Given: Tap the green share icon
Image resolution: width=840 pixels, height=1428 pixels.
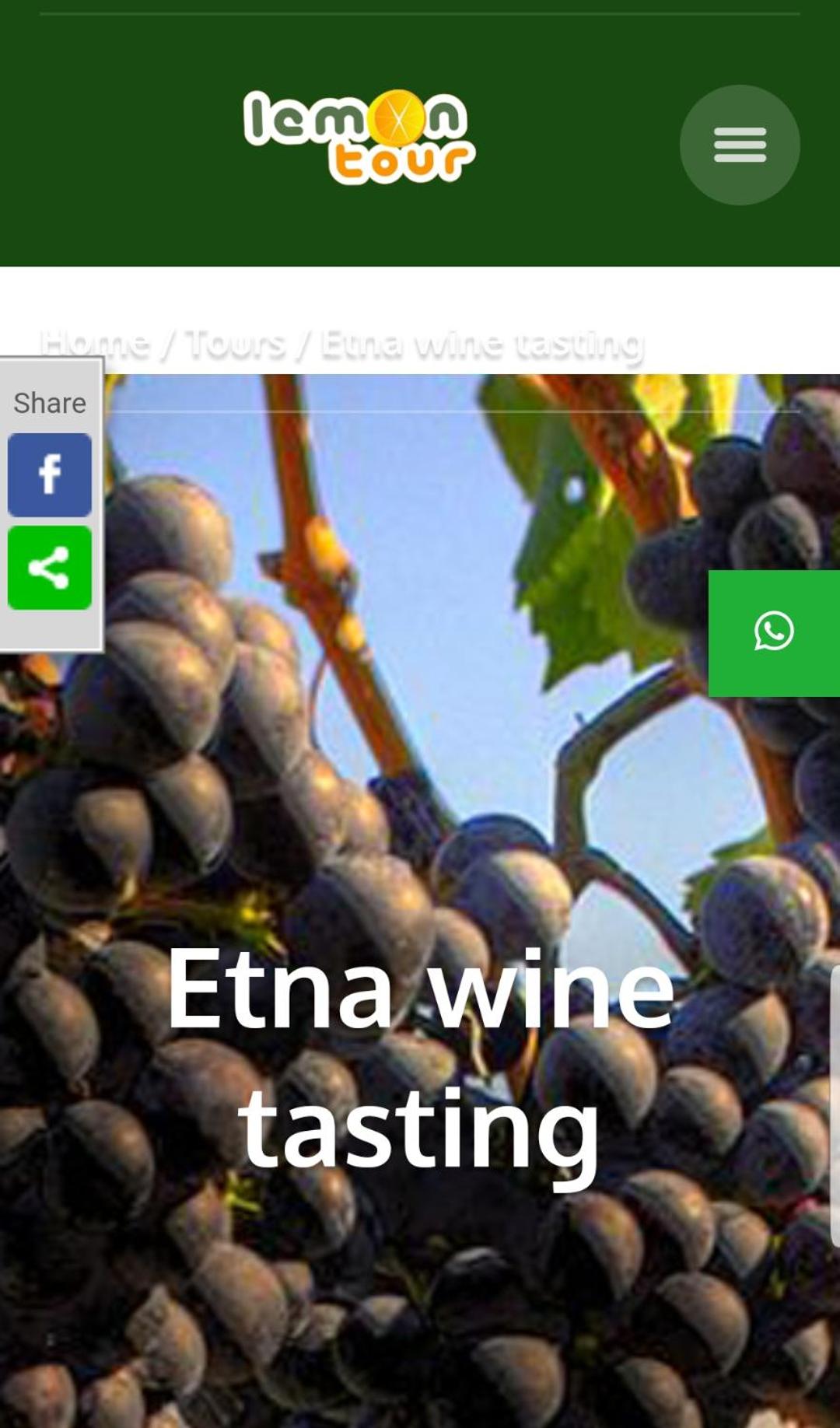Looking at the screenshot, I should (50, 568).
